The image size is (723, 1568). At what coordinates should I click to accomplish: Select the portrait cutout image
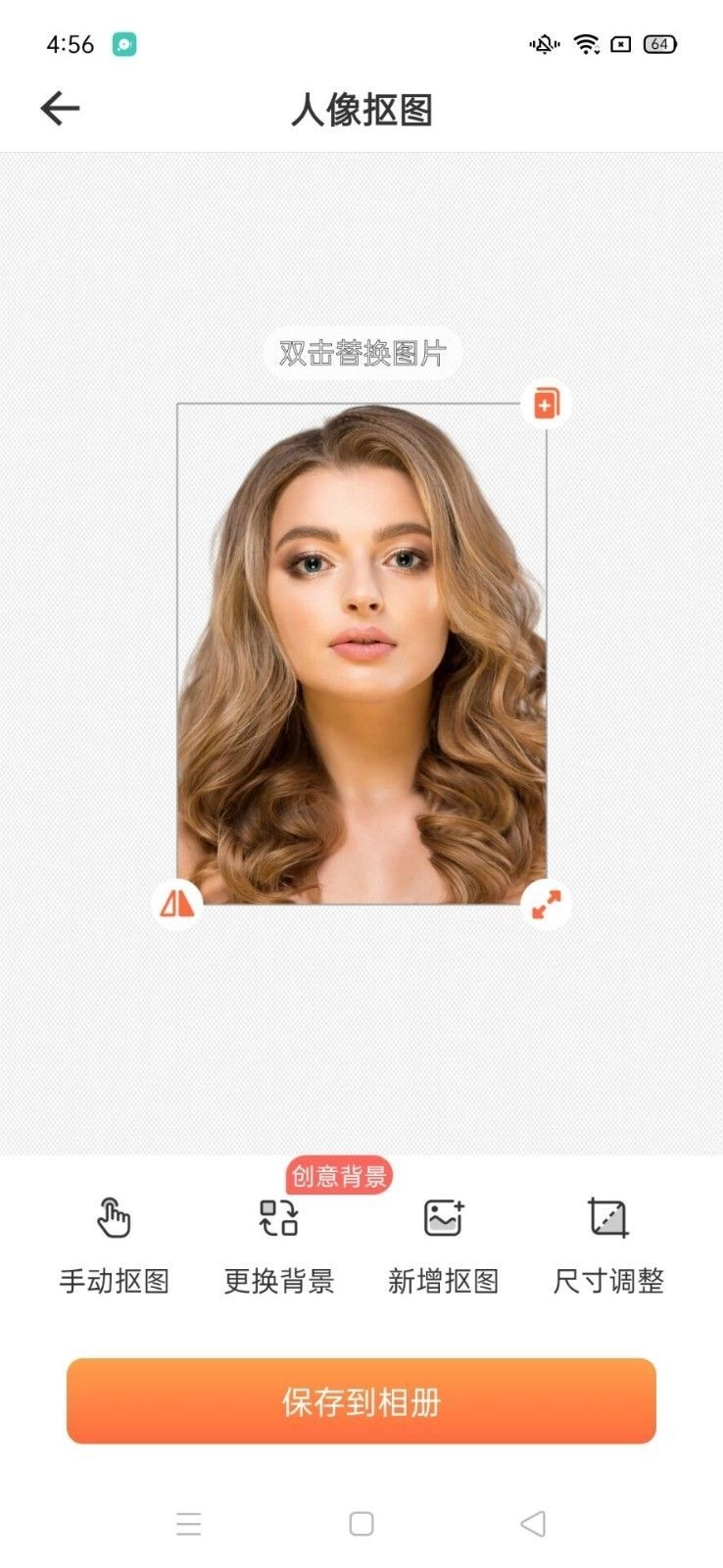tap(361, 654)
